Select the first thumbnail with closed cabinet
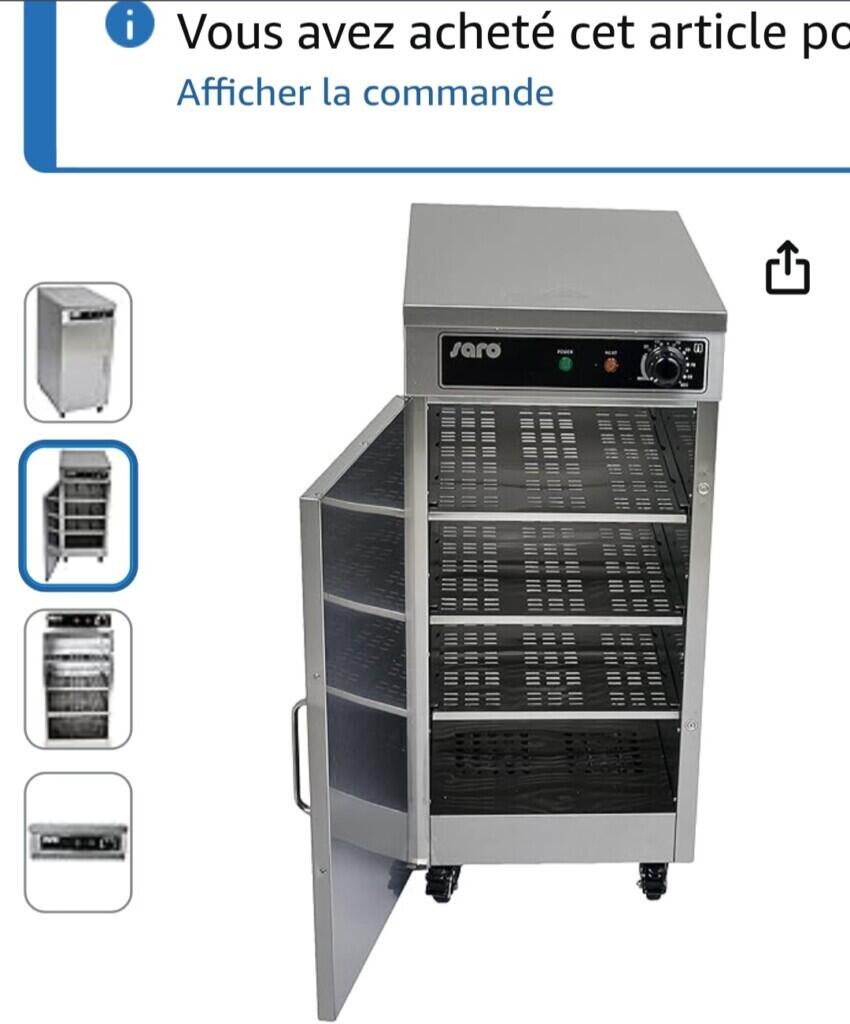The height and width of the screenshot is (1024, 850). point(78,352)
